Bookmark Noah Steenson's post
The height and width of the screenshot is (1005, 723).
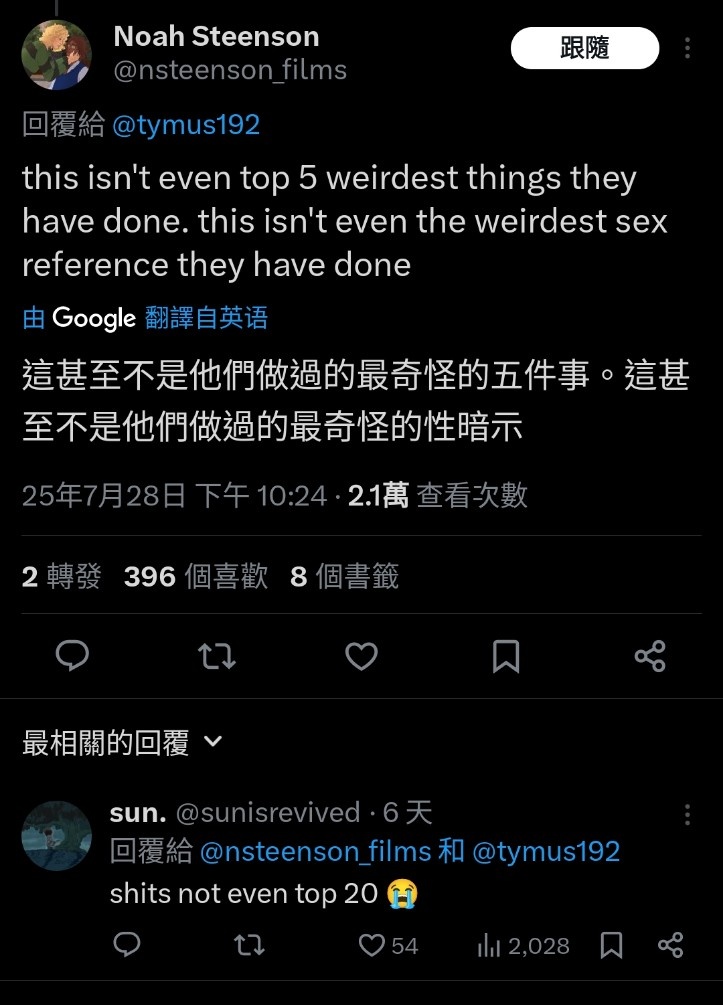pos(506,656)
